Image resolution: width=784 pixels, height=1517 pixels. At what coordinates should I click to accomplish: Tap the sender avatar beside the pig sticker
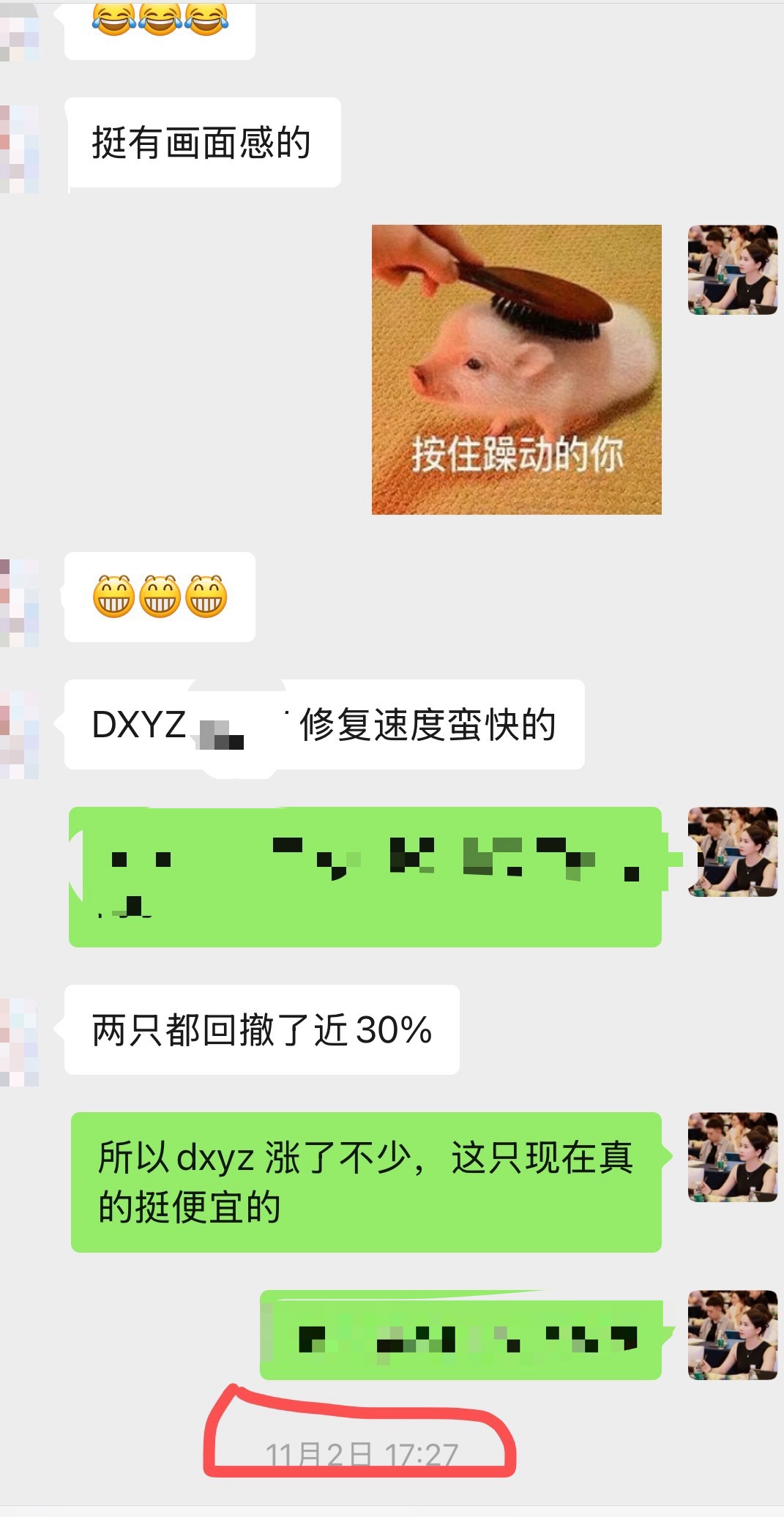coord(732,270)
